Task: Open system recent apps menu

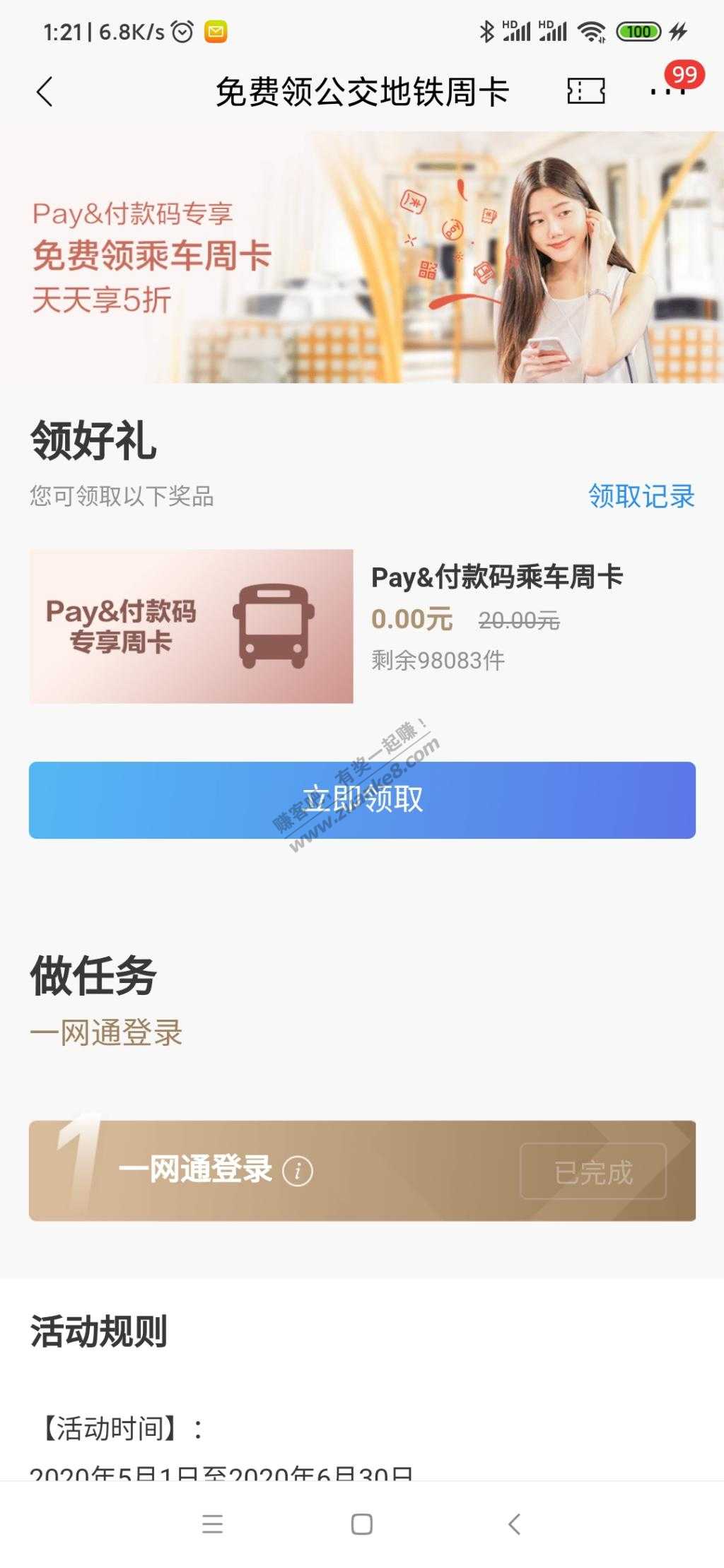Action: coord(212,1524)
